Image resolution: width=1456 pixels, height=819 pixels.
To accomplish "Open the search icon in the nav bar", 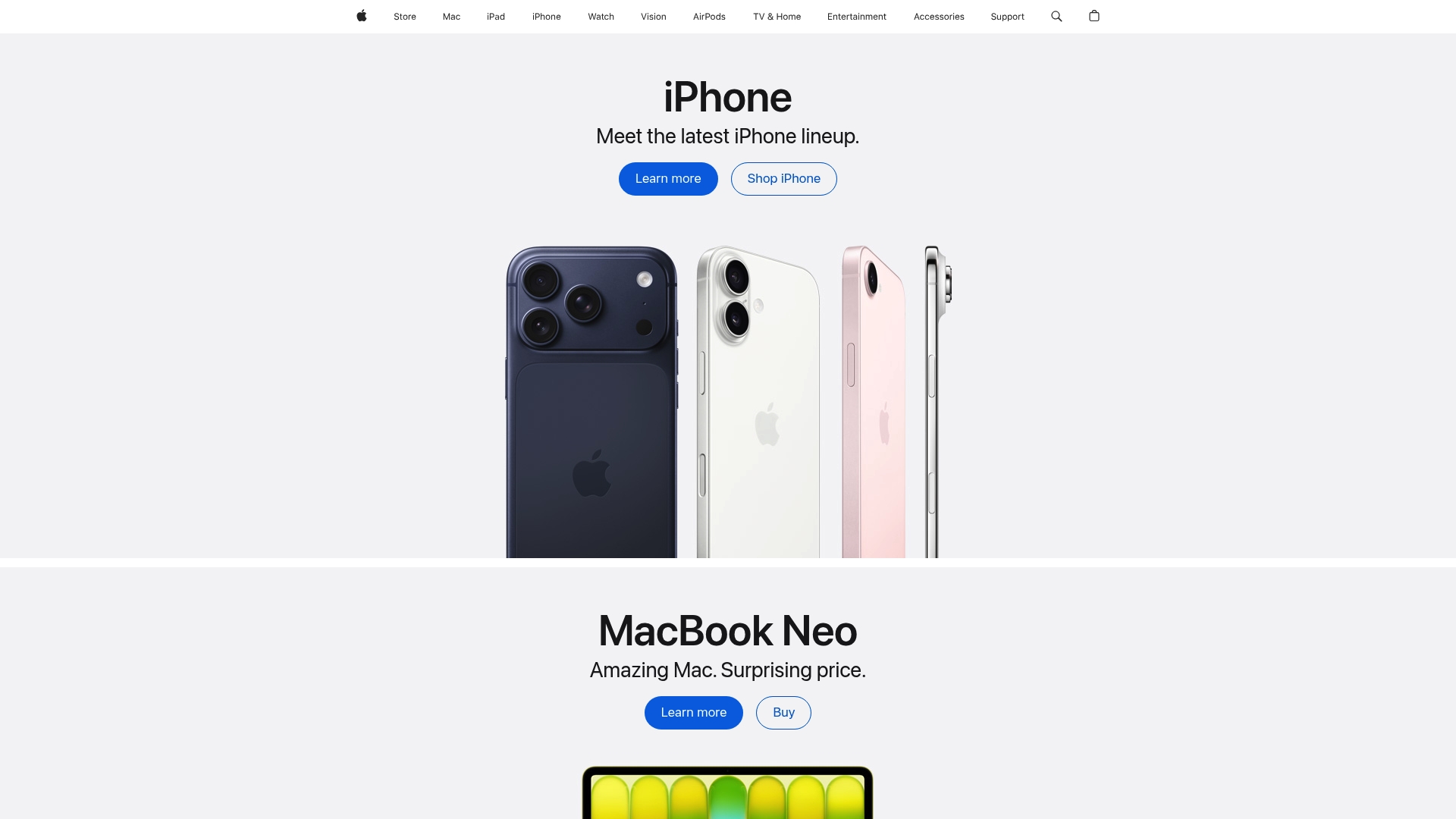I will click(1056, 16).
